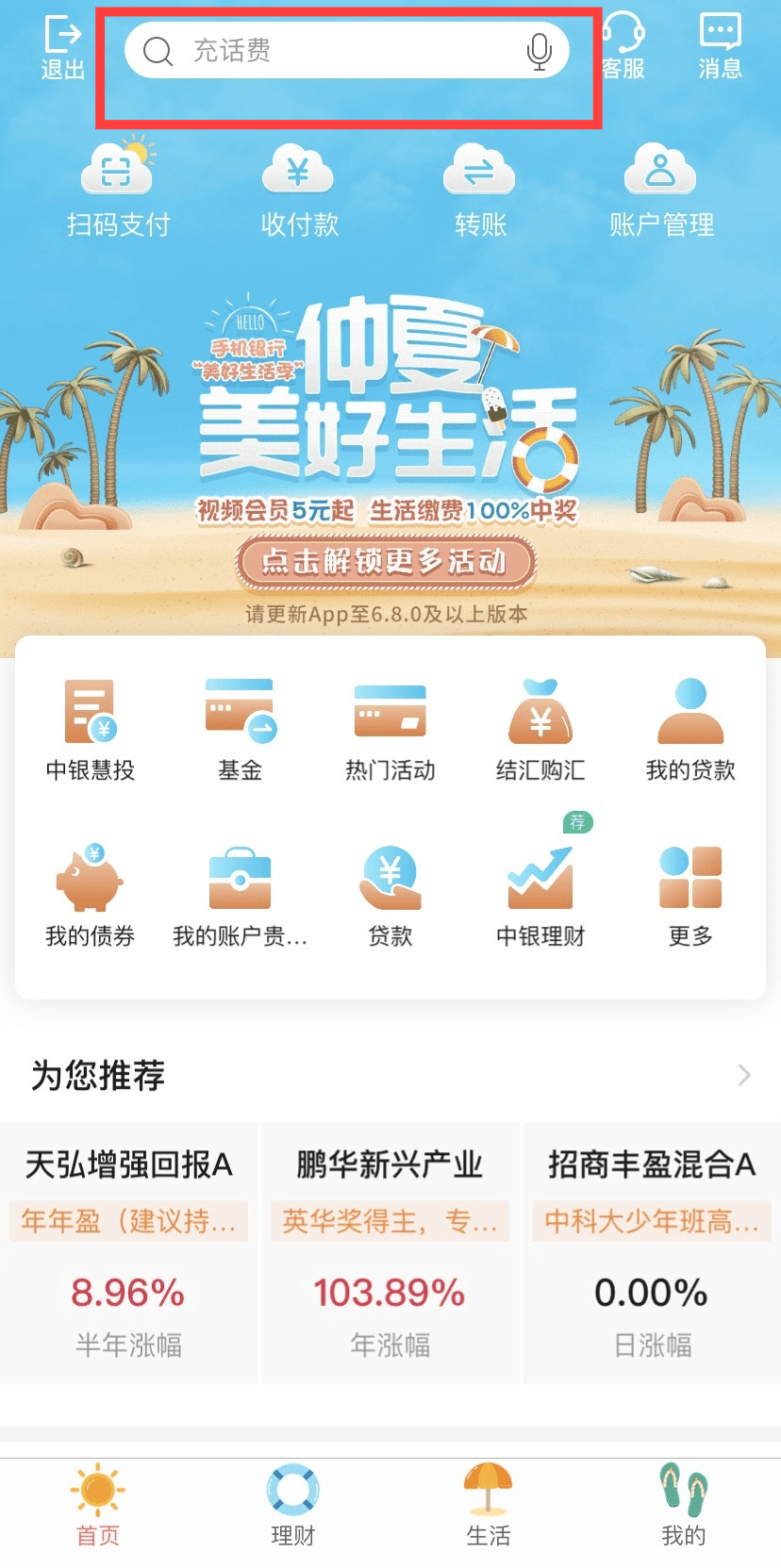This screenshot has height=1568, width=781.
Task: Start a 转账 transfer
Action: point(480,189)
